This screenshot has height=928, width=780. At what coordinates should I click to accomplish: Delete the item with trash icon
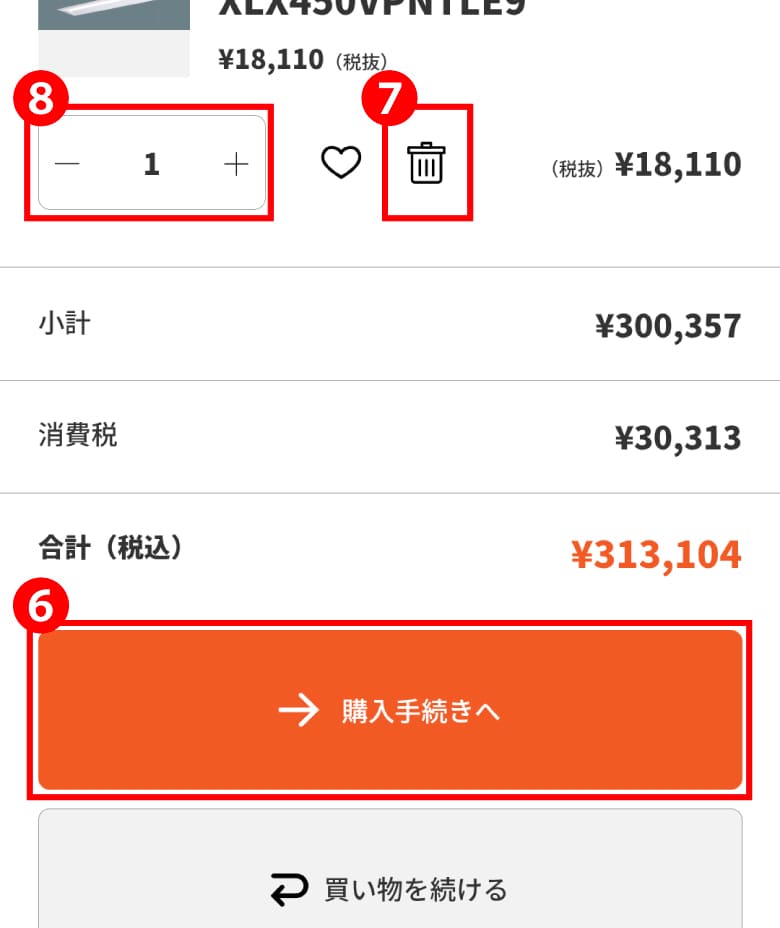(x=426, y=163)
